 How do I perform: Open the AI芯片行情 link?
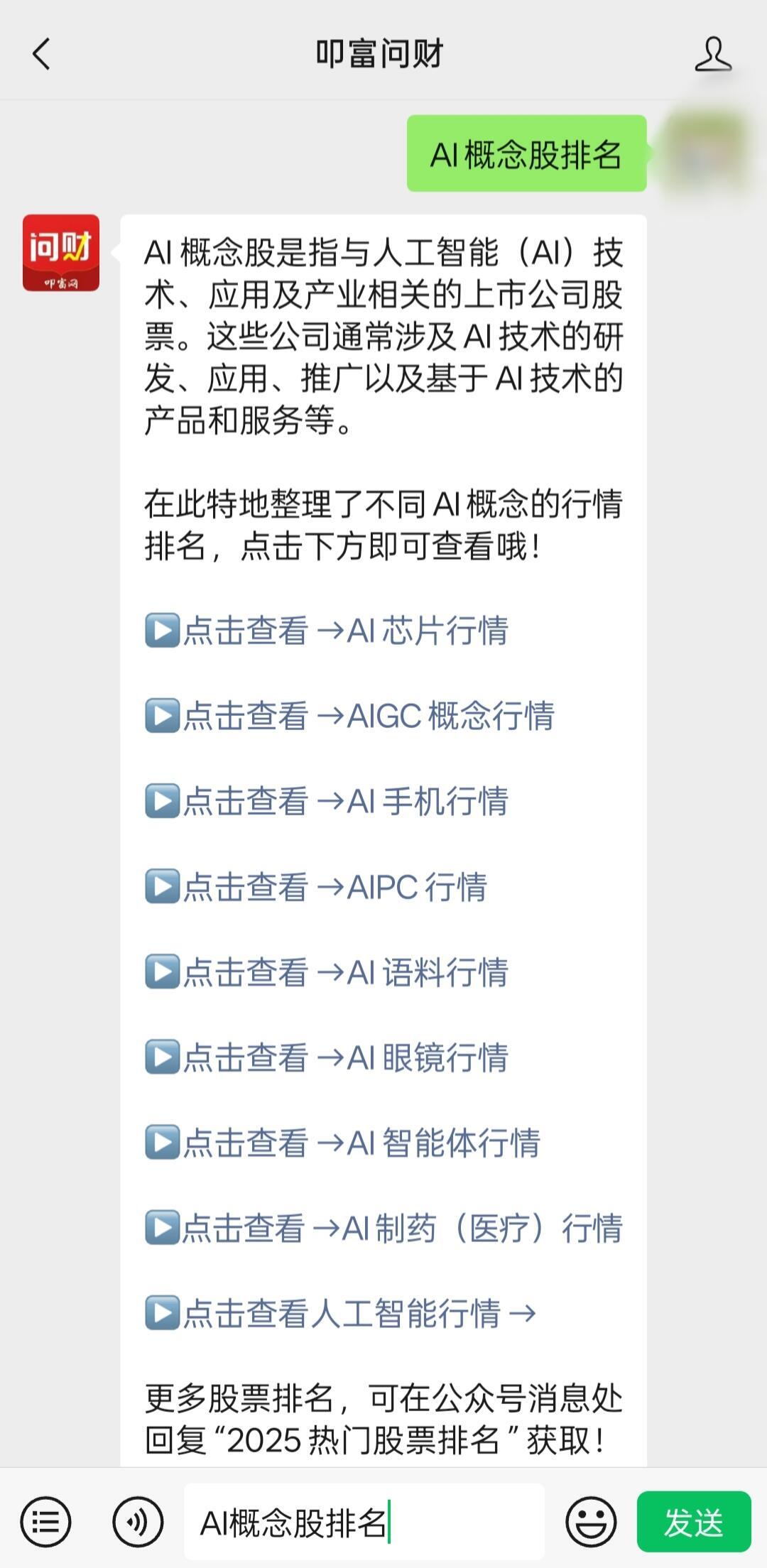327,631
